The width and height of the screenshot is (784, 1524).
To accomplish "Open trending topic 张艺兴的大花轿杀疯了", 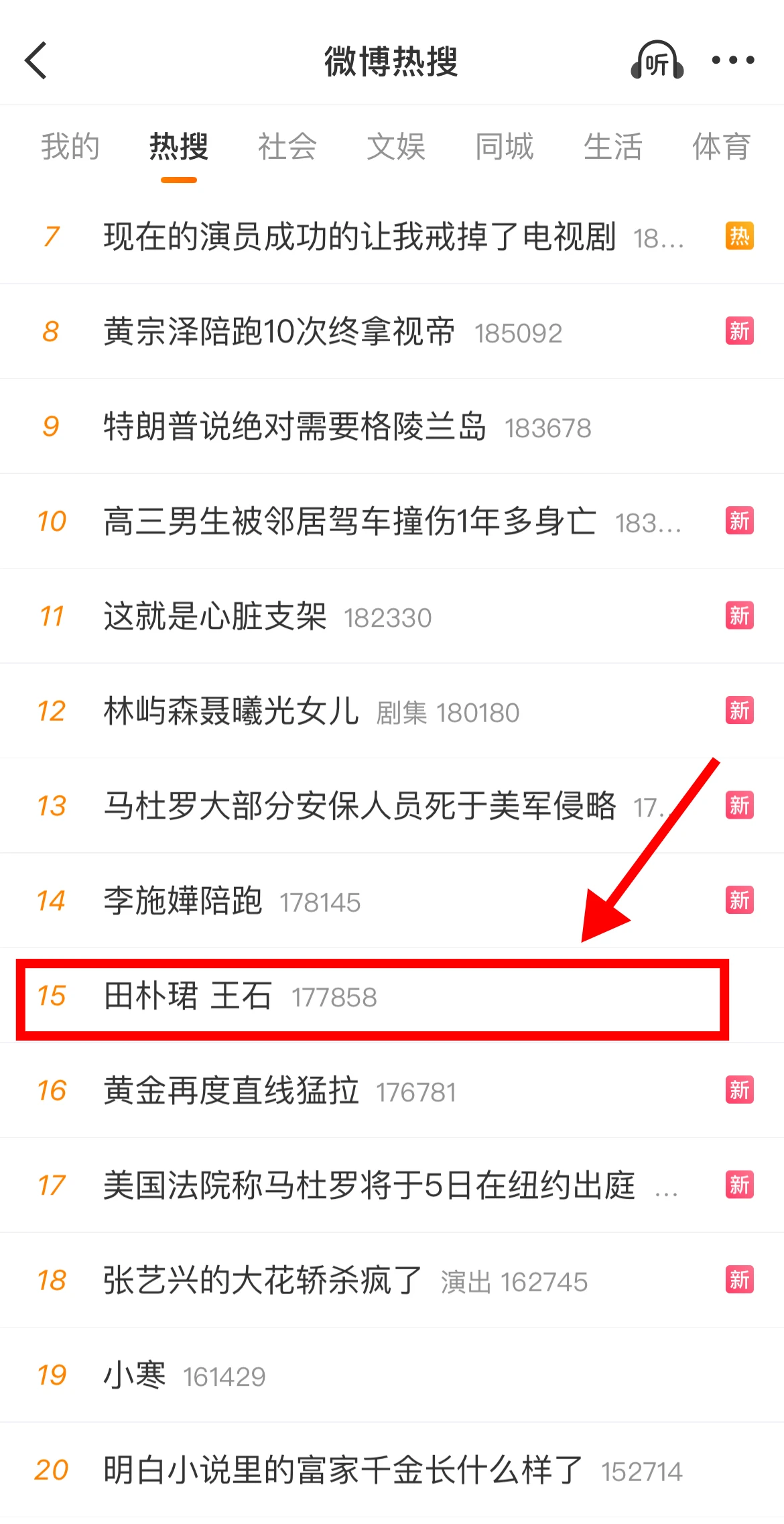I will (x=263, y=1281).
